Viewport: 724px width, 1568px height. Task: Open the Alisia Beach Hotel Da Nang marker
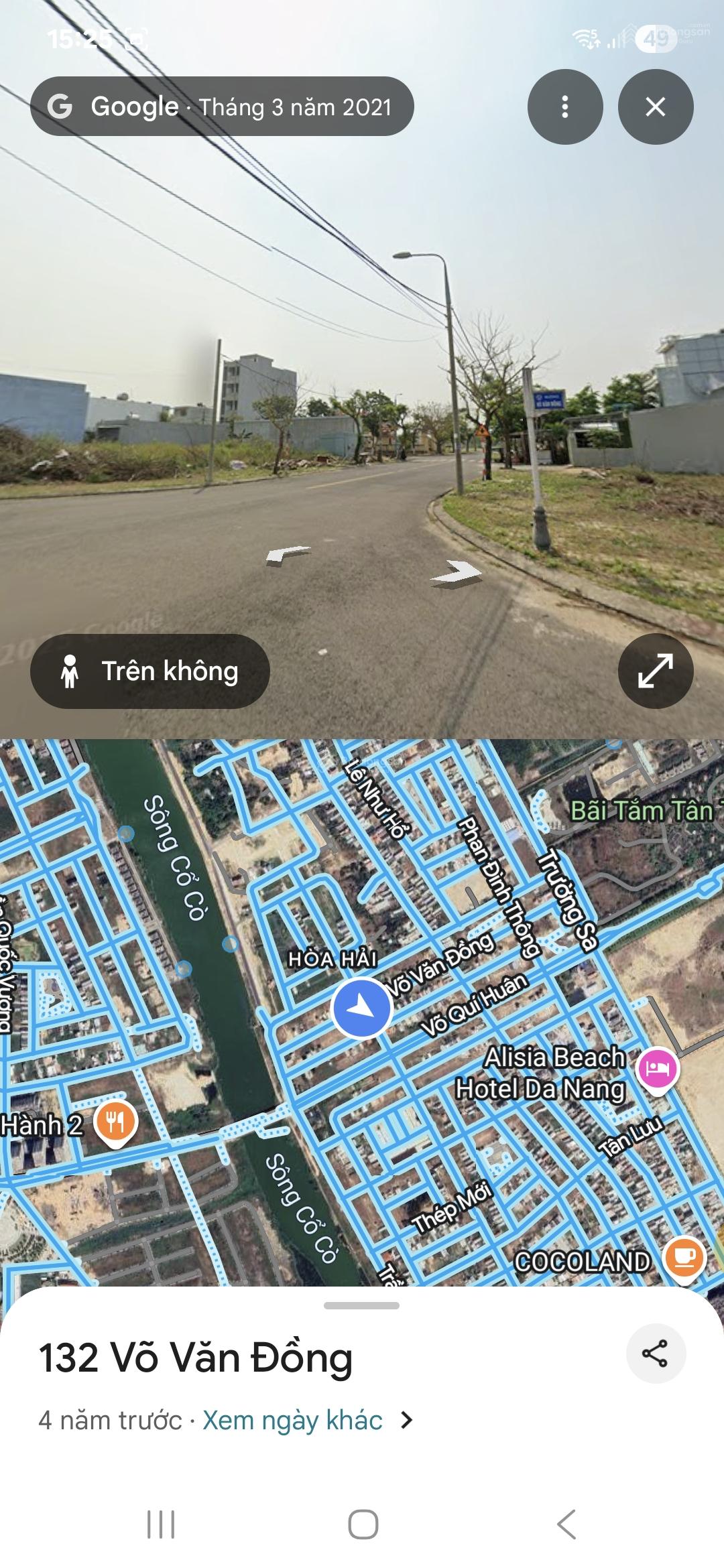(x=658, y=1069)
